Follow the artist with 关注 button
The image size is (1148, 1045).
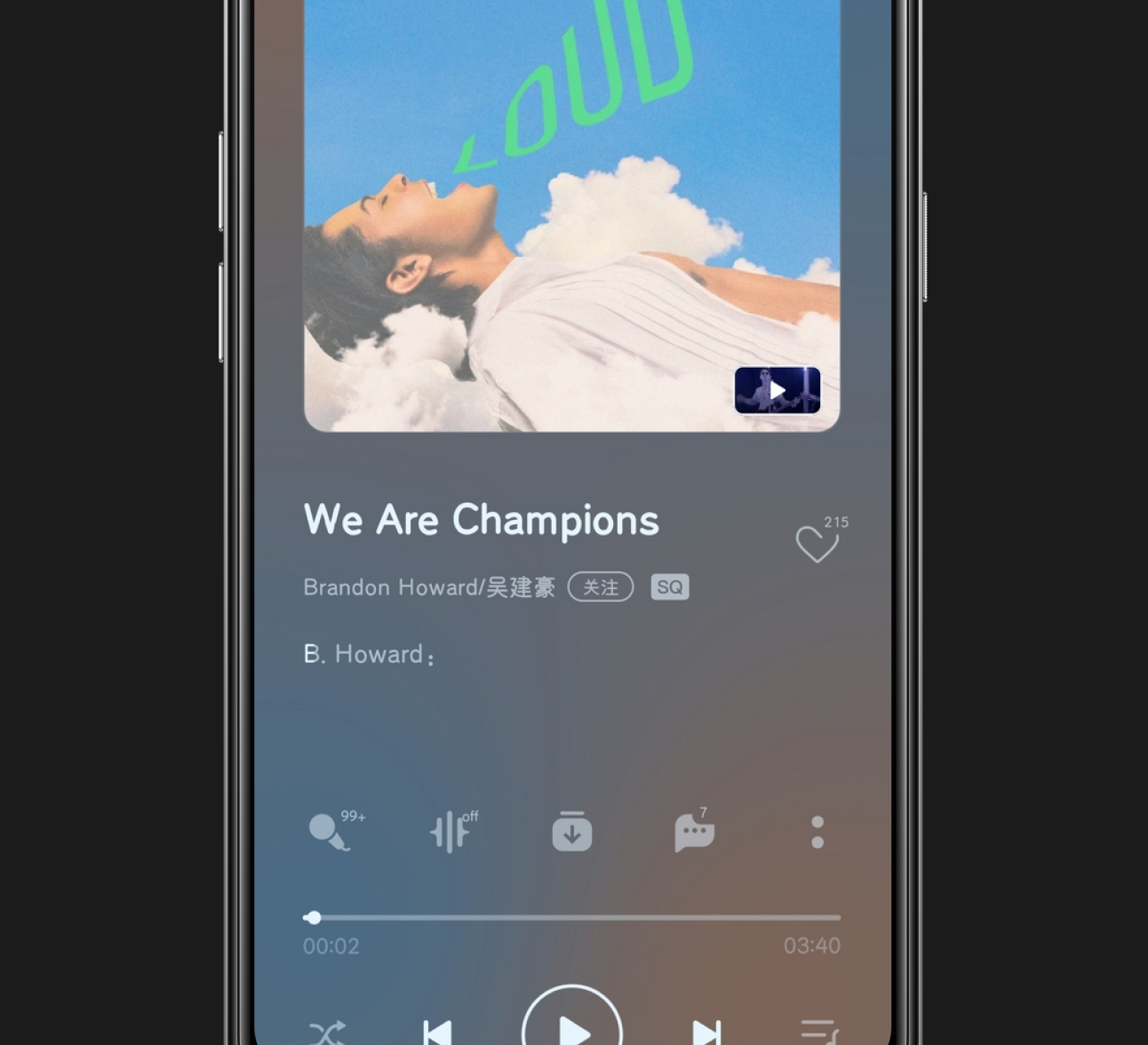(x=601, y=587)
